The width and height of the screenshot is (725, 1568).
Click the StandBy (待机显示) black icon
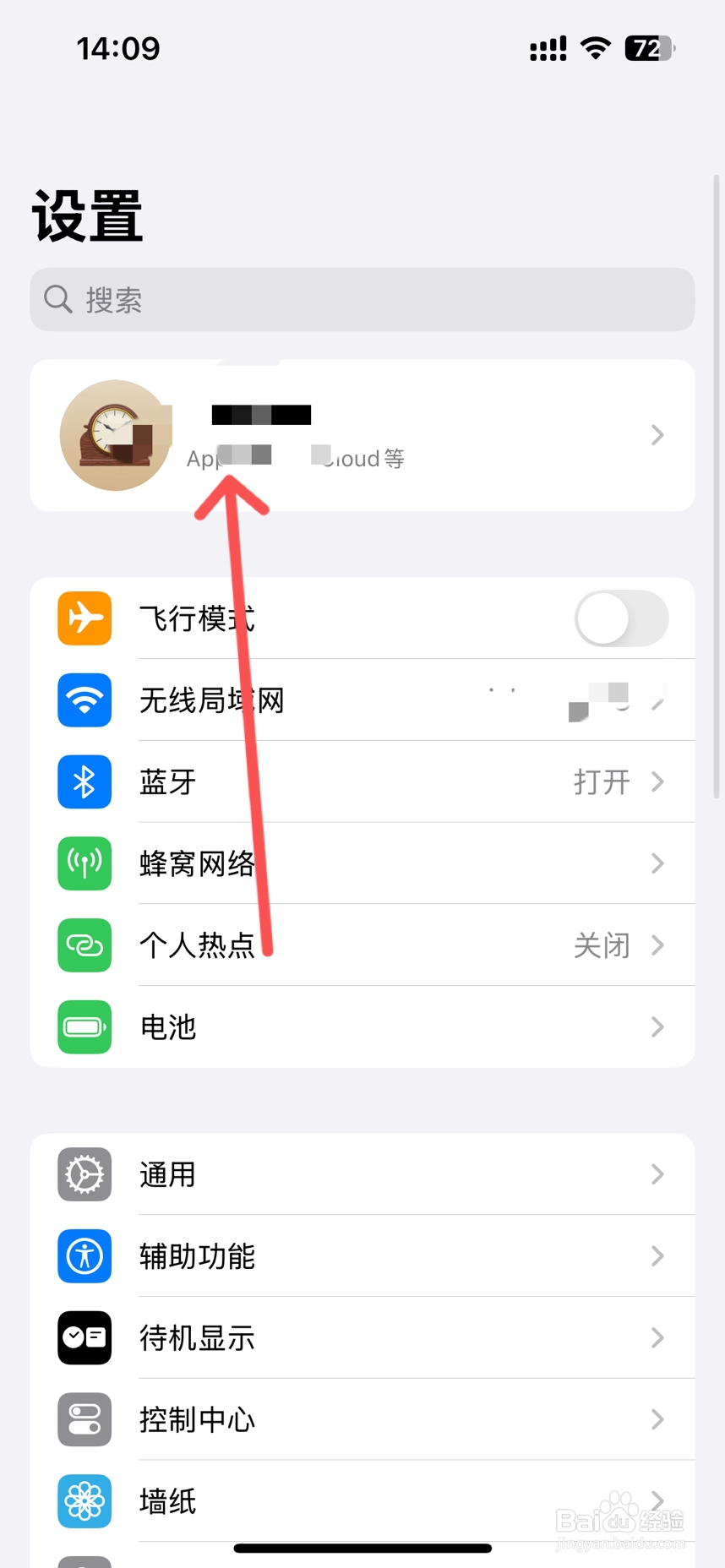click(84, 1338)
